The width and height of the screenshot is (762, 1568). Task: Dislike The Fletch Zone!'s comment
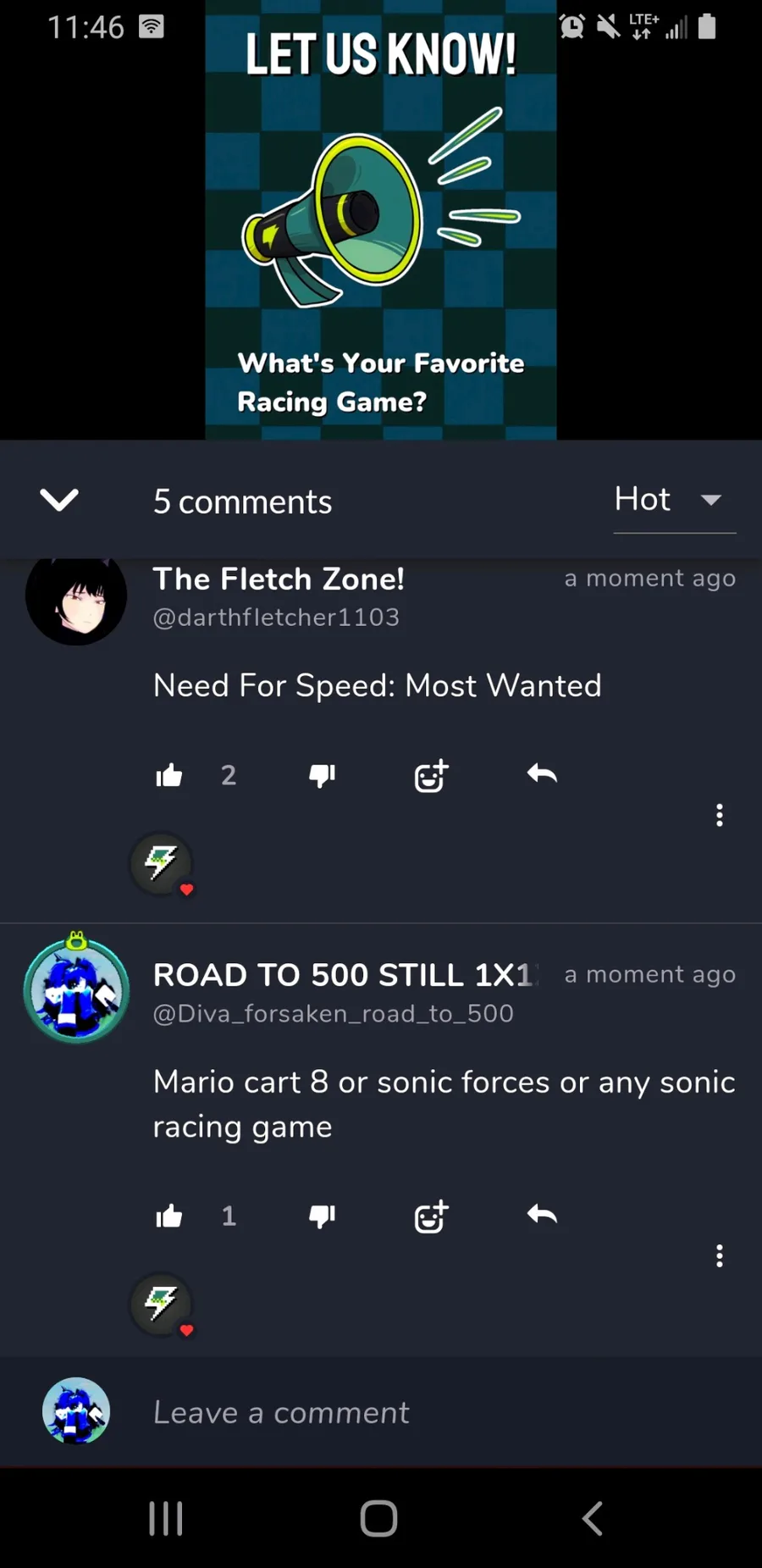(x=322, y=775)
